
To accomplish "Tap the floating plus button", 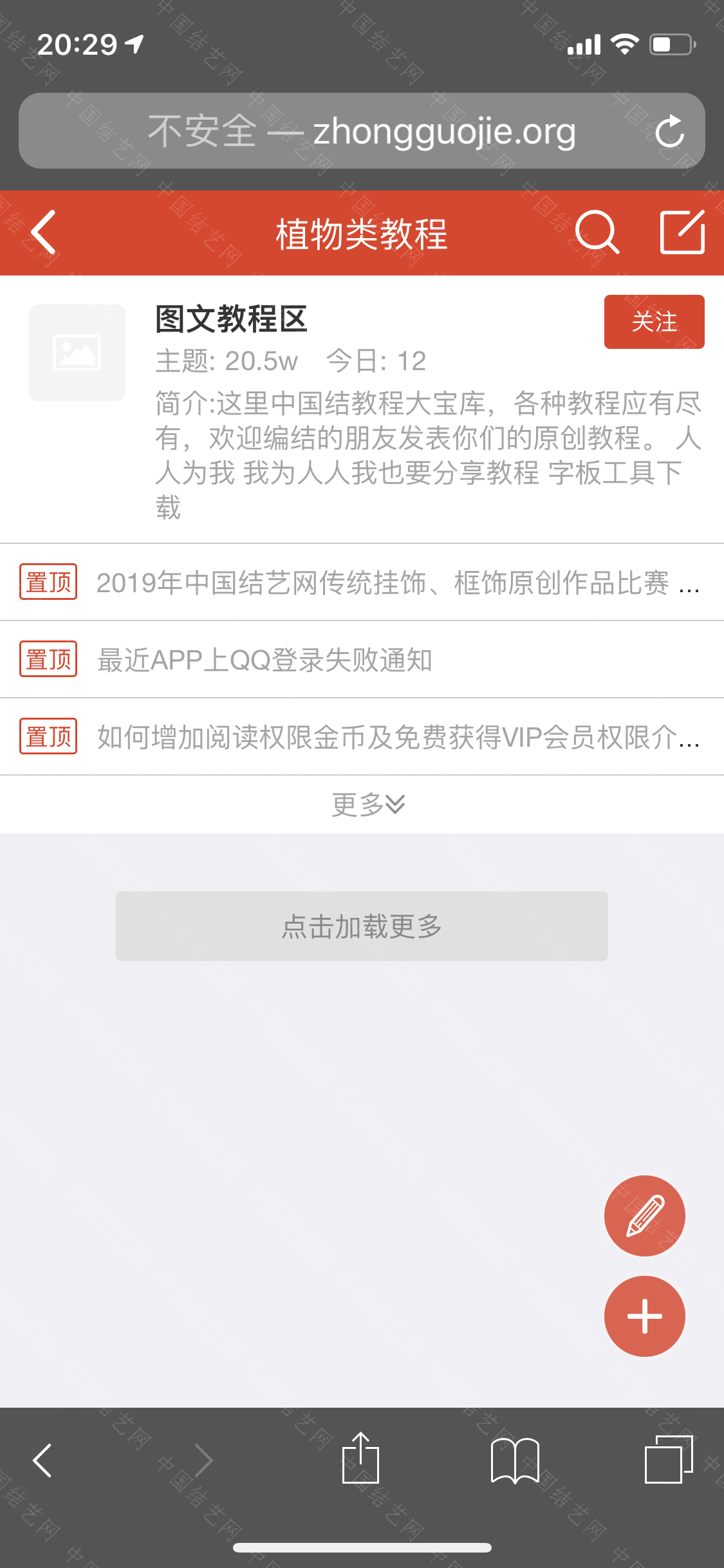I will pyautogui.click(x=644, y=1316).
